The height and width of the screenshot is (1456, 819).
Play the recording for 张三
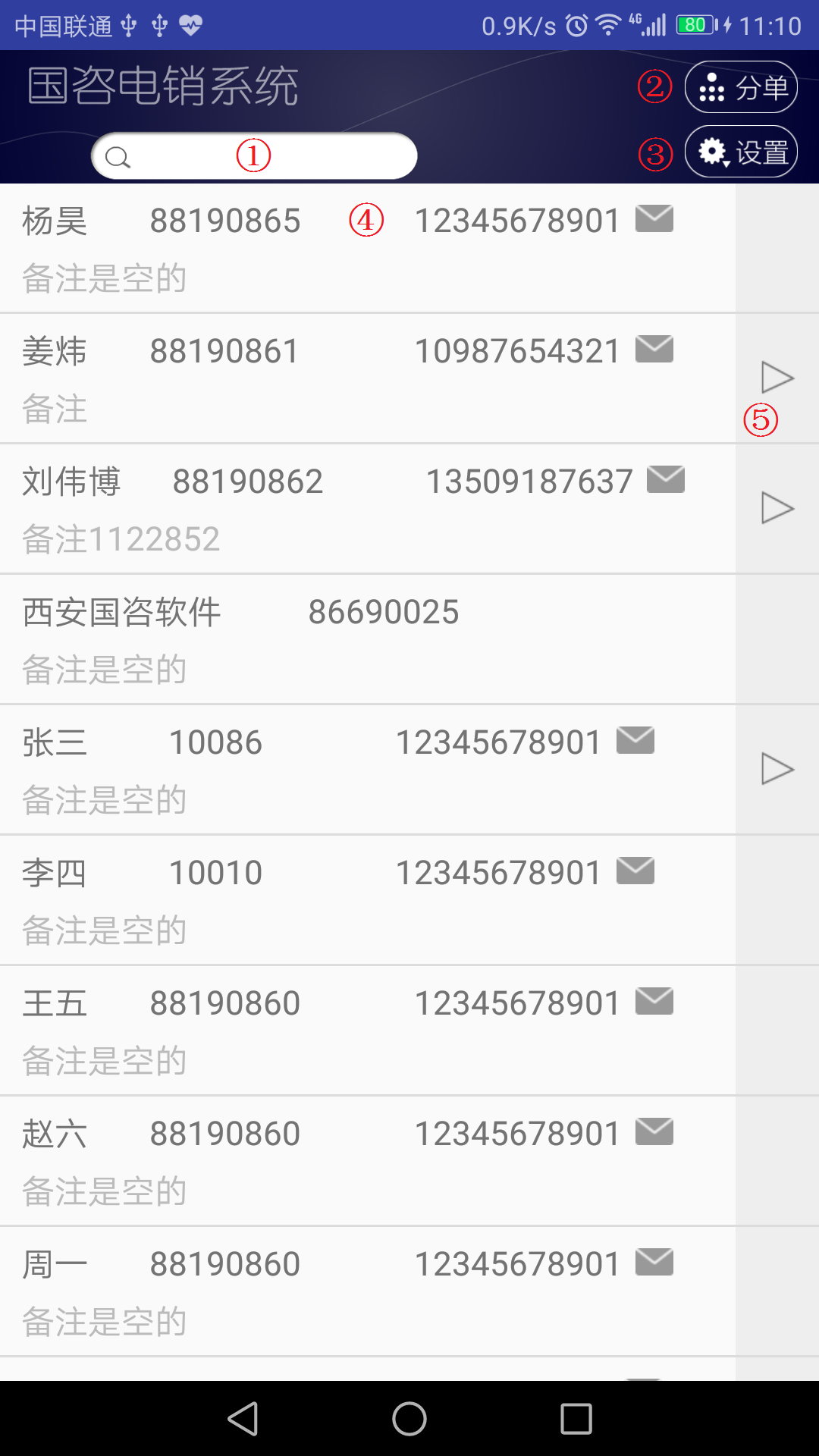[x=777, y=769]
